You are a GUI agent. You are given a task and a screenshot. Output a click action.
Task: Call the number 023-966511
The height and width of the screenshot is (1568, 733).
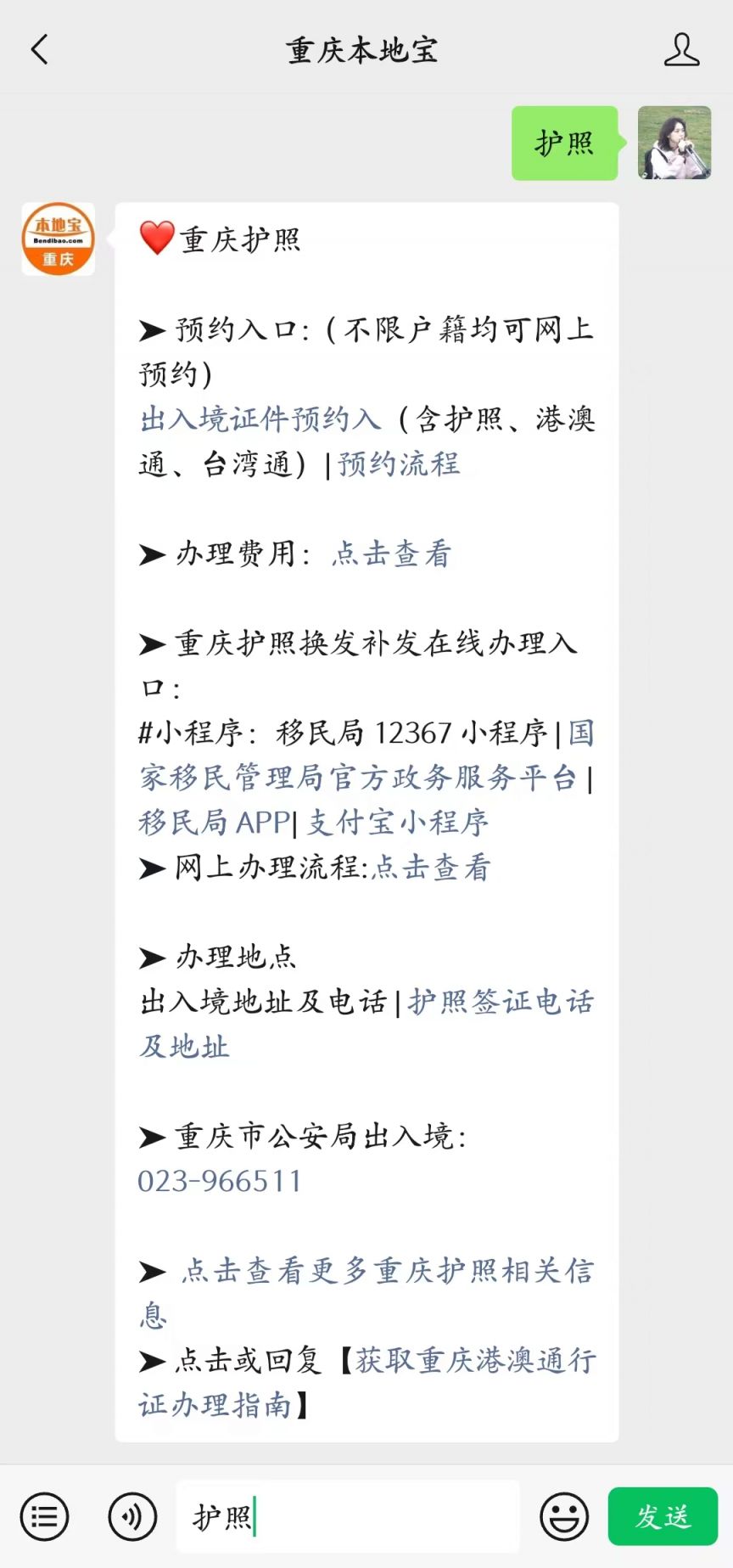pyautogui.click(x=220, y=1181)
